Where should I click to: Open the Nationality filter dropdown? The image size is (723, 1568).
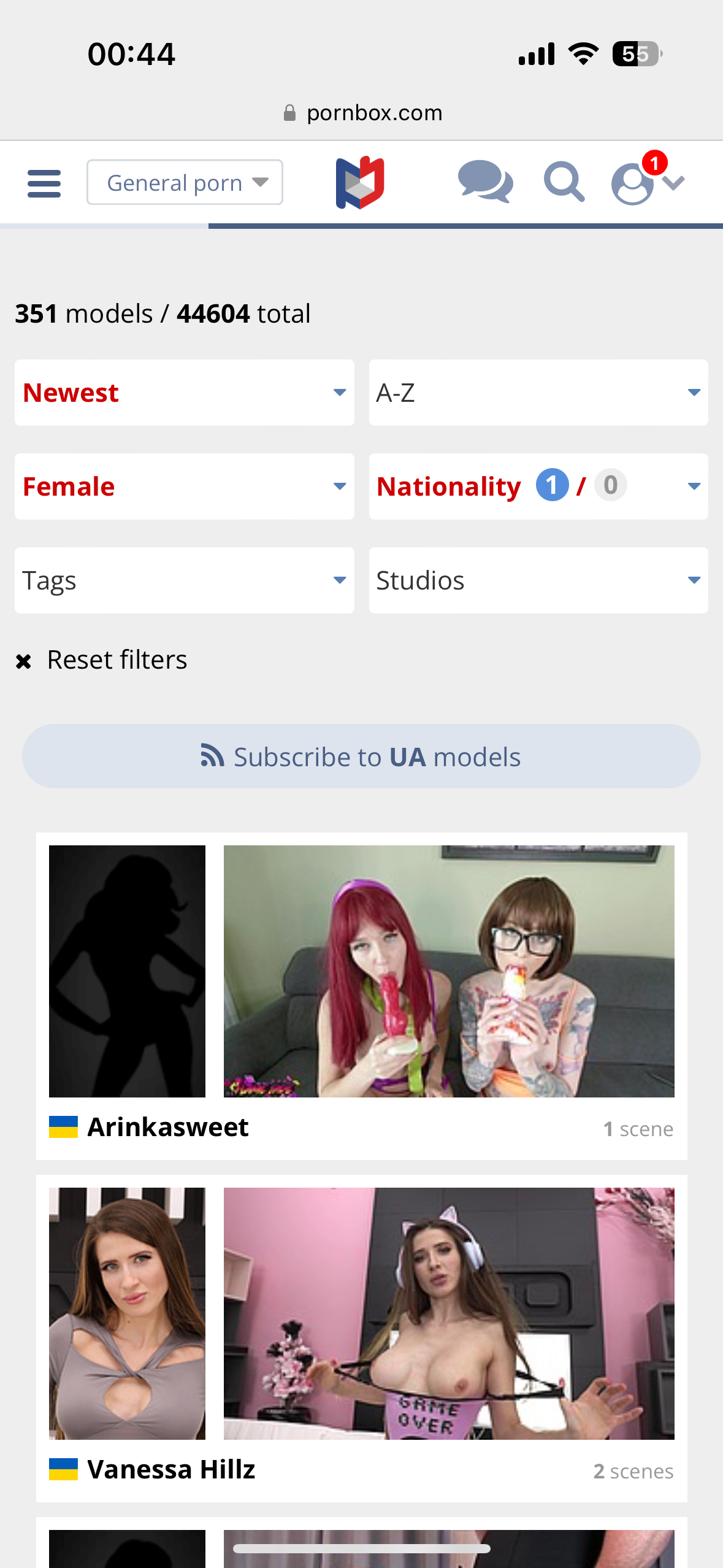538,486
